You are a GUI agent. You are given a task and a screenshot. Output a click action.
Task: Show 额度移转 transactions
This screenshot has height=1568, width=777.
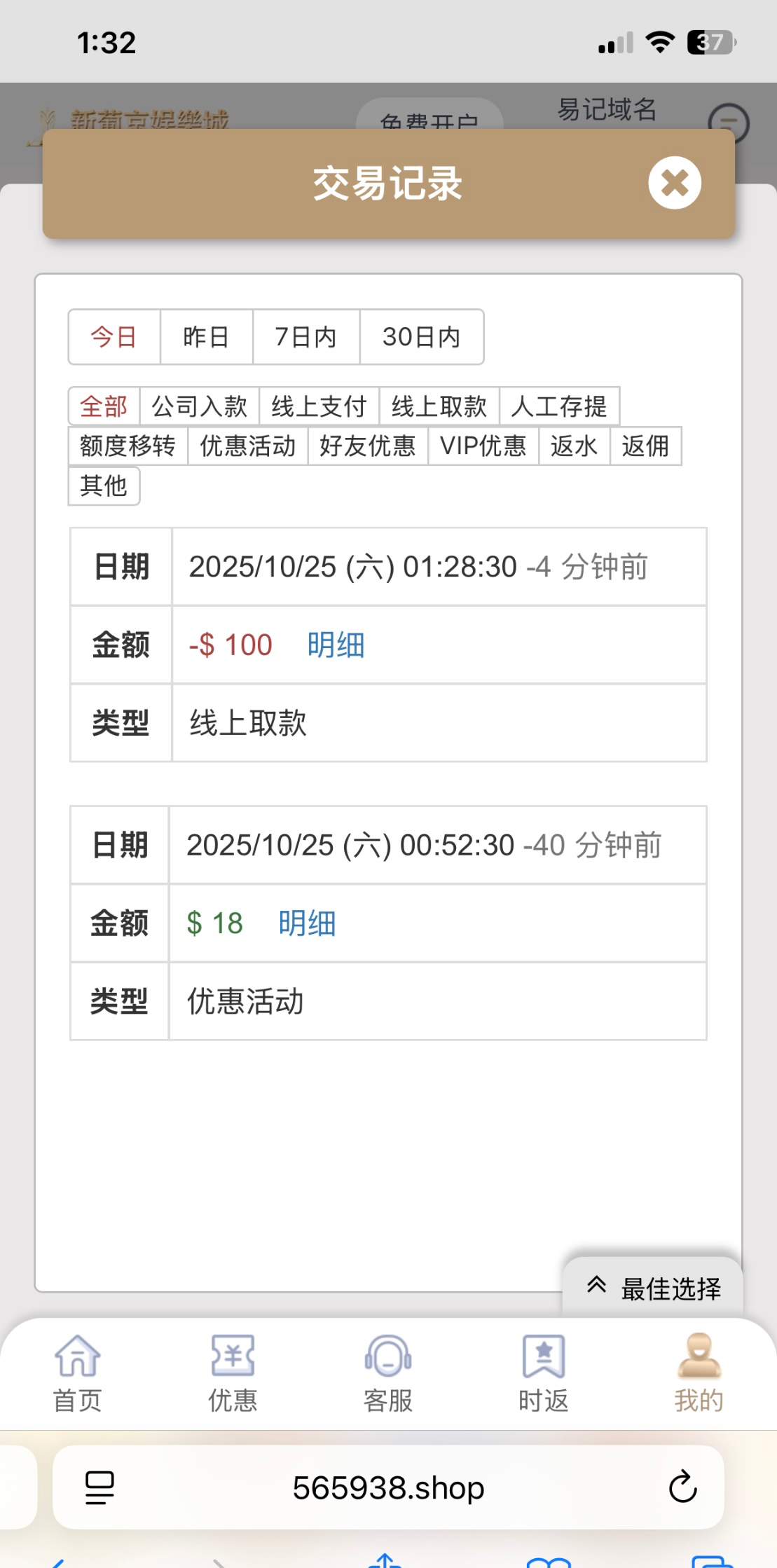pyautogui.click(x=128, y=446)
